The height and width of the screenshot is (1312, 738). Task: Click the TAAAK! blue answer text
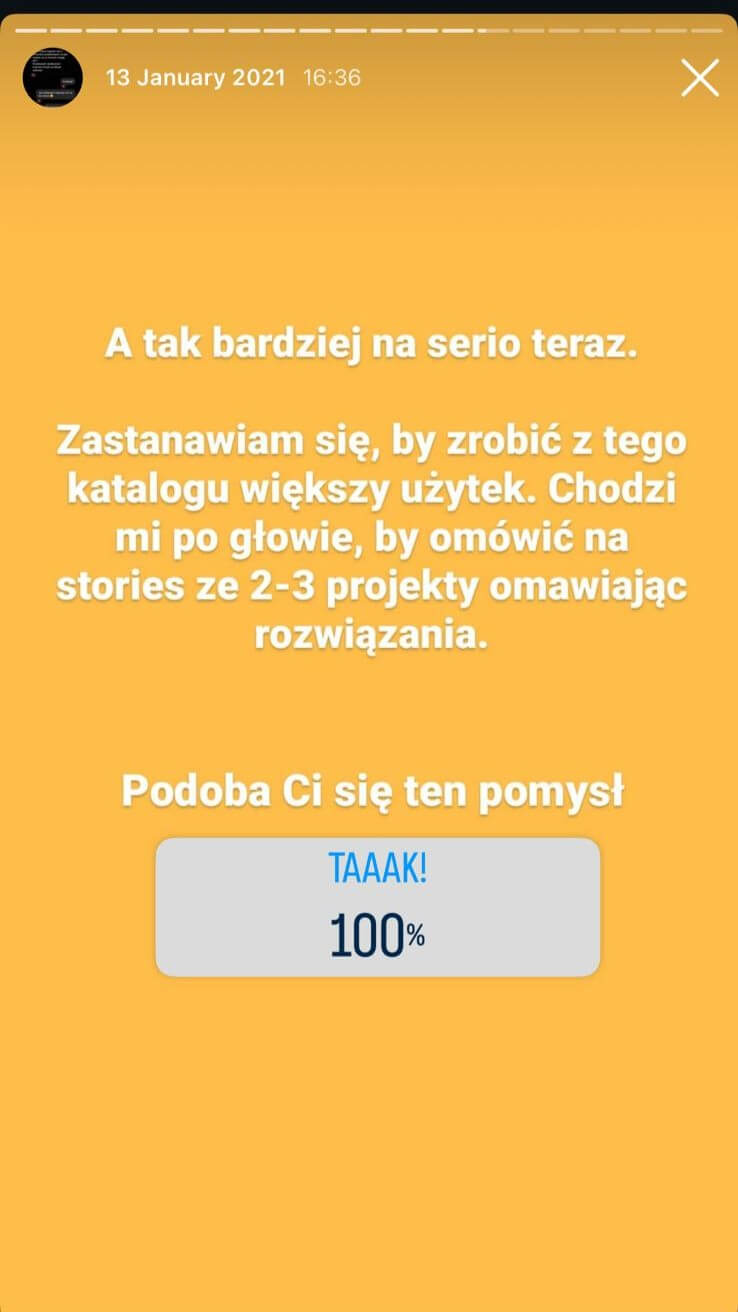(x=377, y=868)
